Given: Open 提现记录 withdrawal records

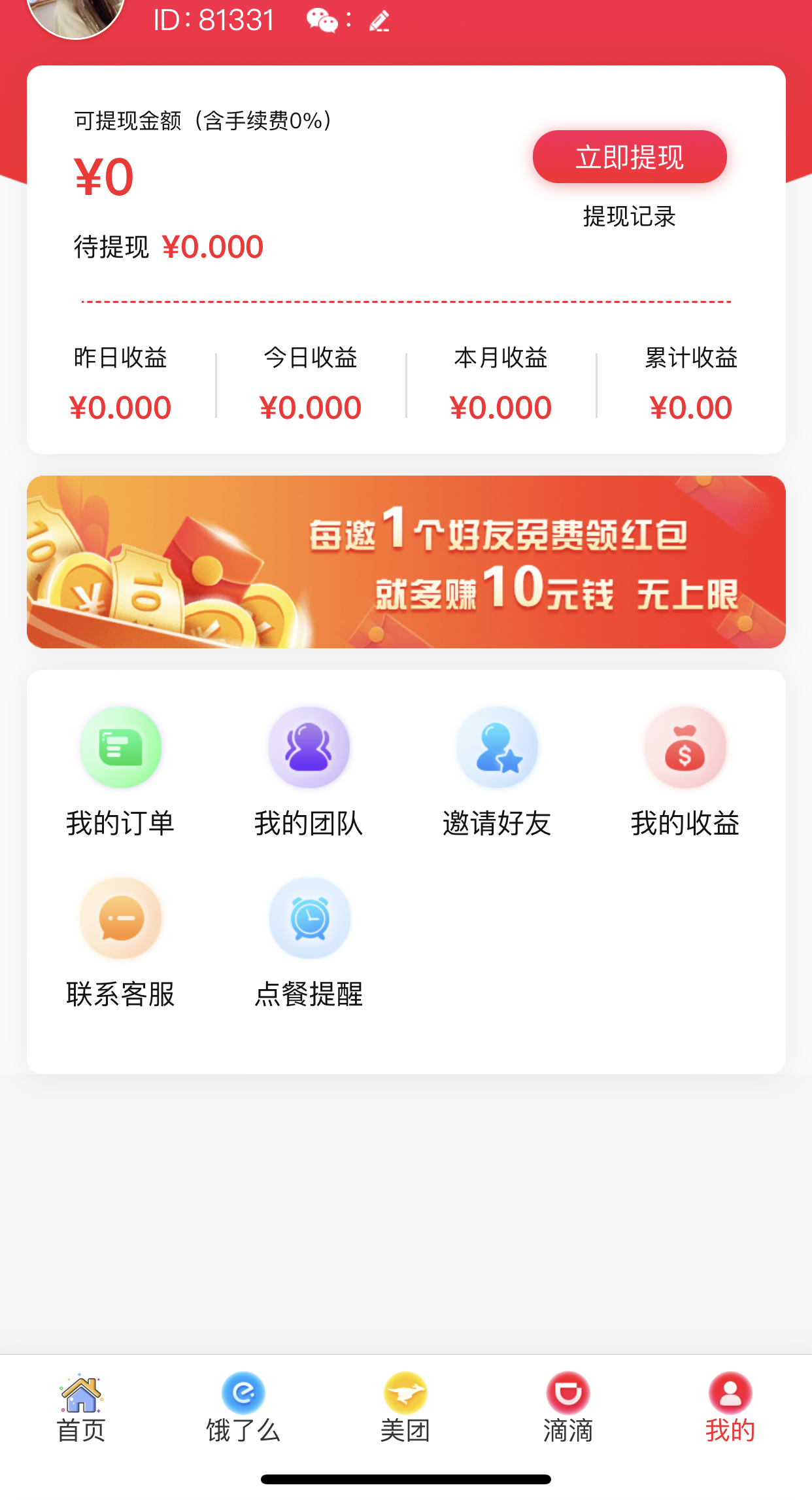Looking at the screenshot, I should (x=629, y=217).
